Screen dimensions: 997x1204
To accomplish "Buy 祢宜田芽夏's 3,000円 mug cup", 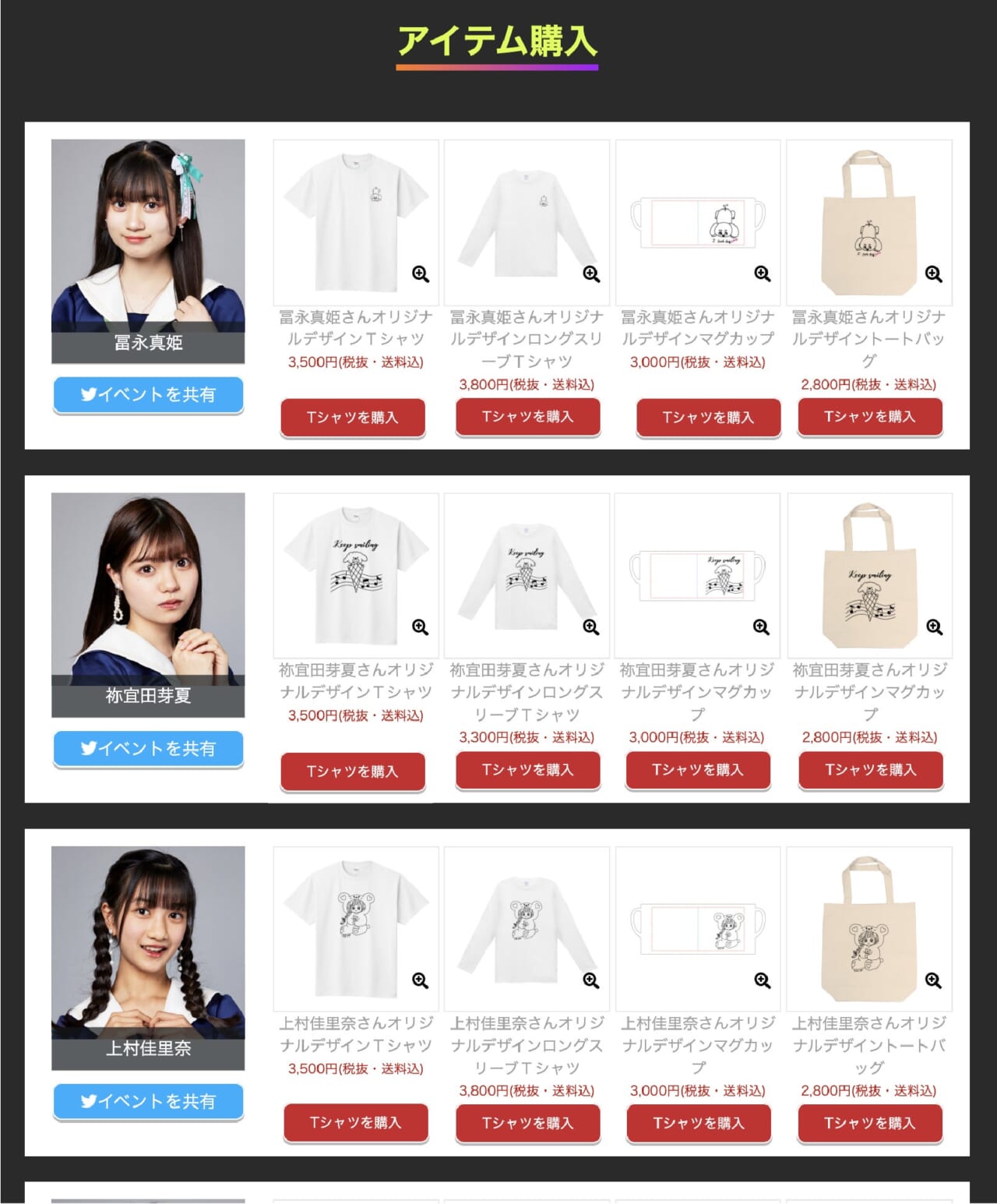I will [698, 770].
